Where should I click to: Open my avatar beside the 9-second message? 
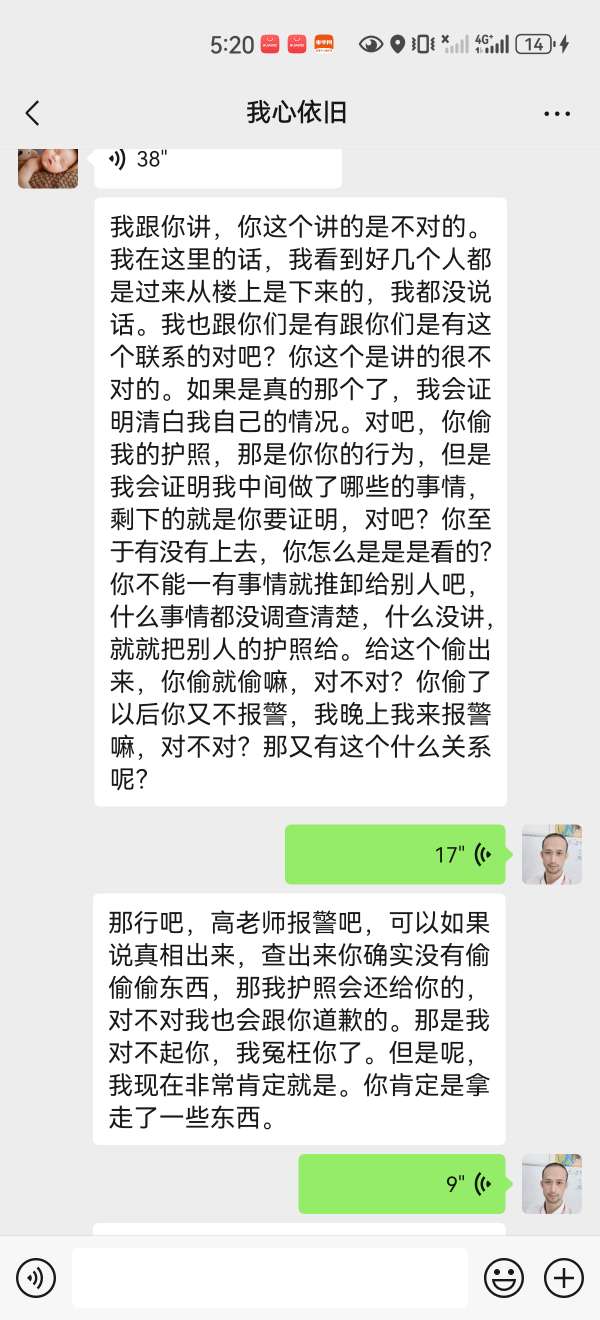(x=552, y=1184)
